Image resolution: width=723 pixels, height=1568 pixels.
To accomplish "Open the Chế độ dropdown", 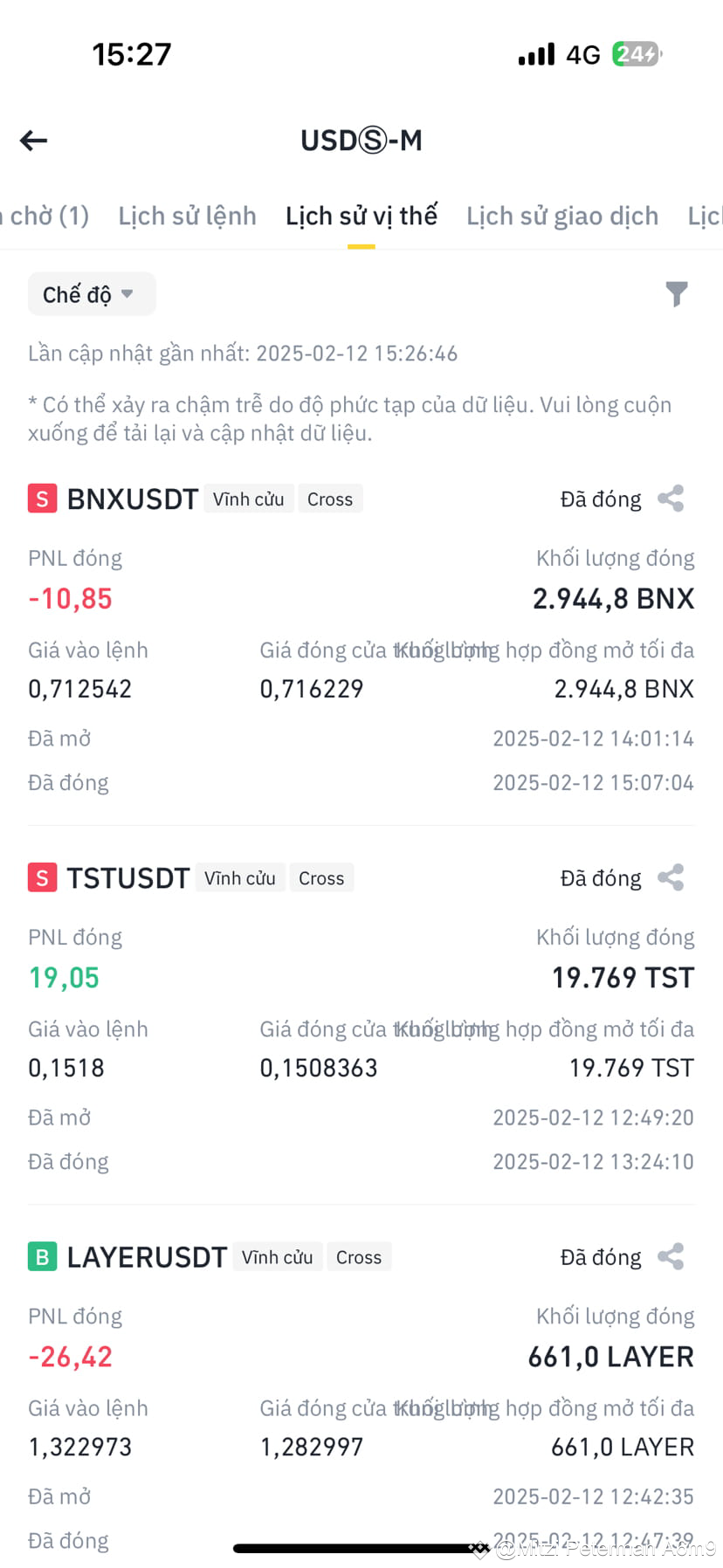I will 91,294.
